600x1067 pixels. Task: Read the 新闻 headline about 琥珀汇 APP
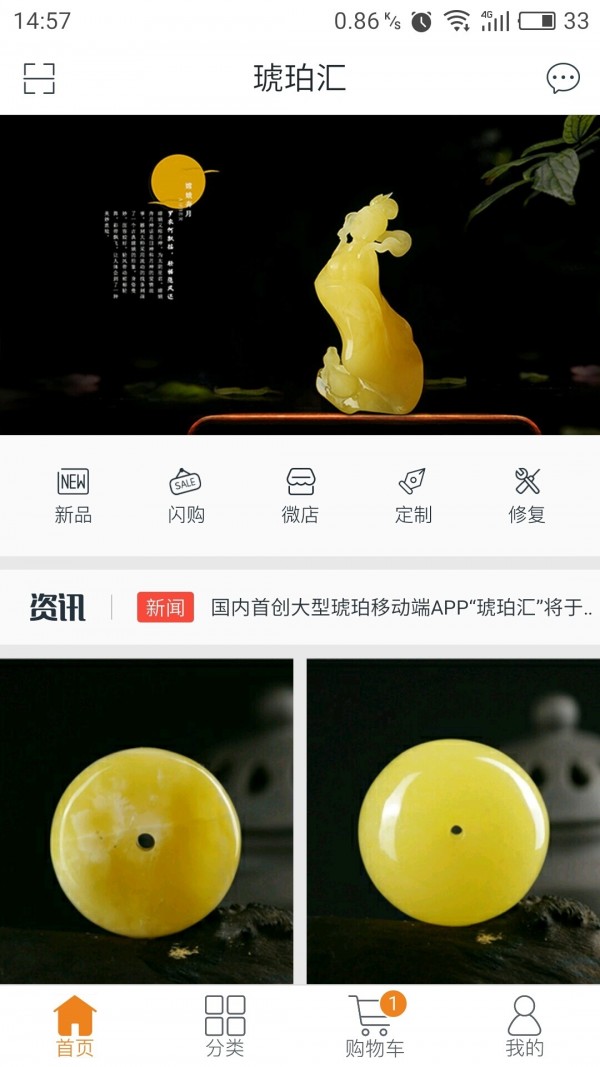coord(400,607)
